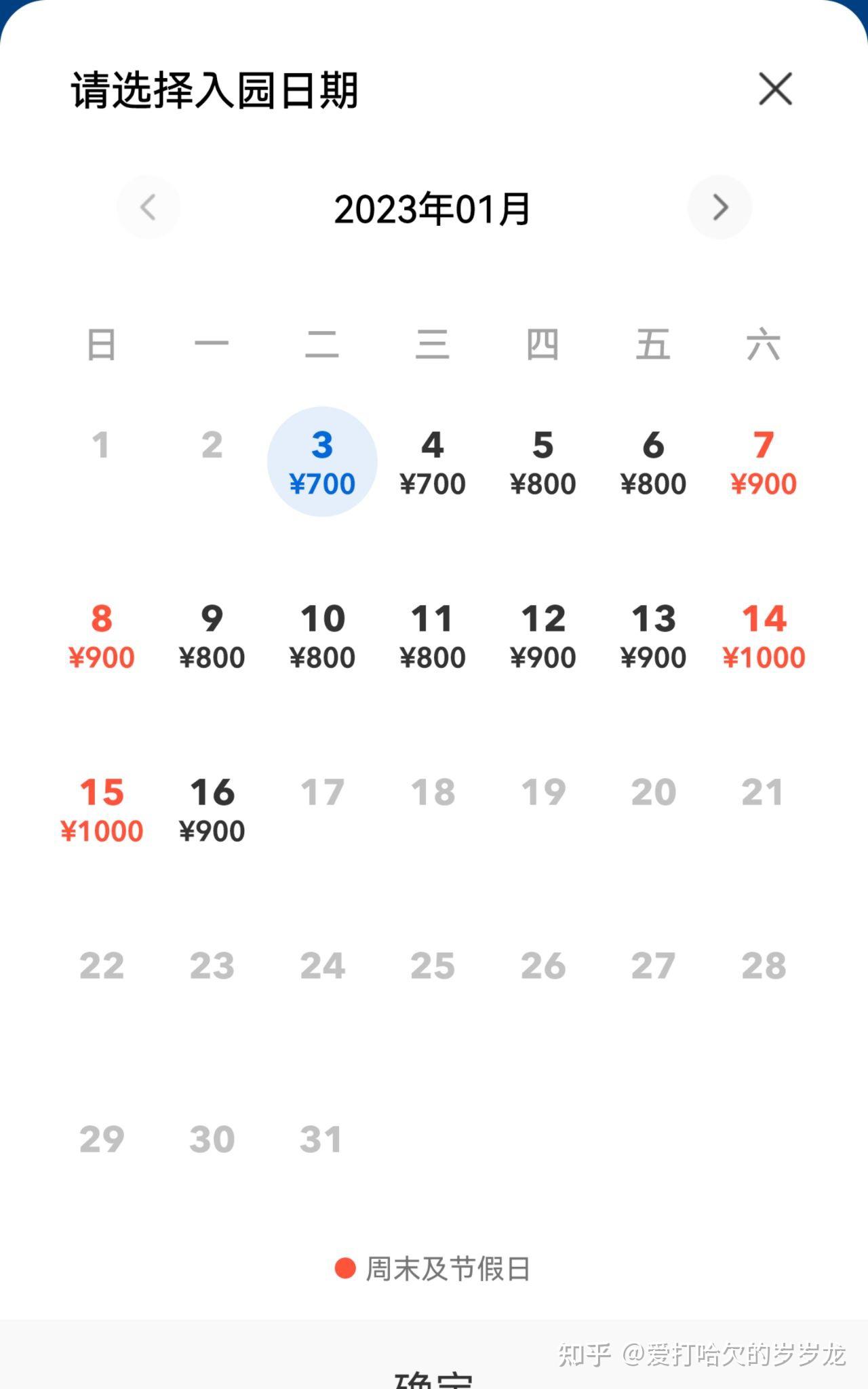868x1389 pixels.
Task: Choose January 4 at ¥700
Action: [433, 463]
